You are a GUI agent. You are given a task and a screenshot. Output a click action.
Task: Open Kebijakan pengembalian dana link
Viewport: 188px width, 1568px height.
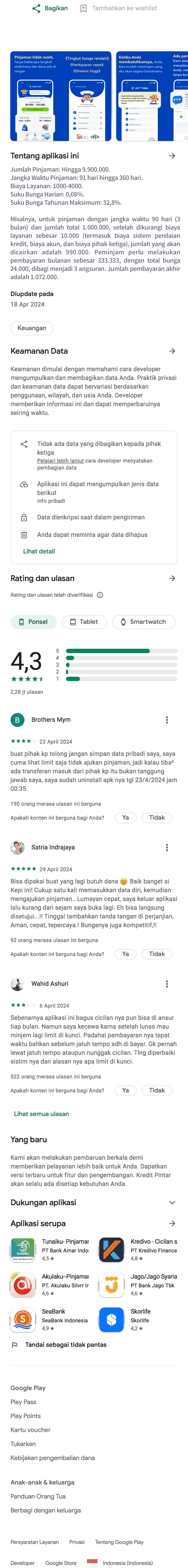tap(52, 1458)
